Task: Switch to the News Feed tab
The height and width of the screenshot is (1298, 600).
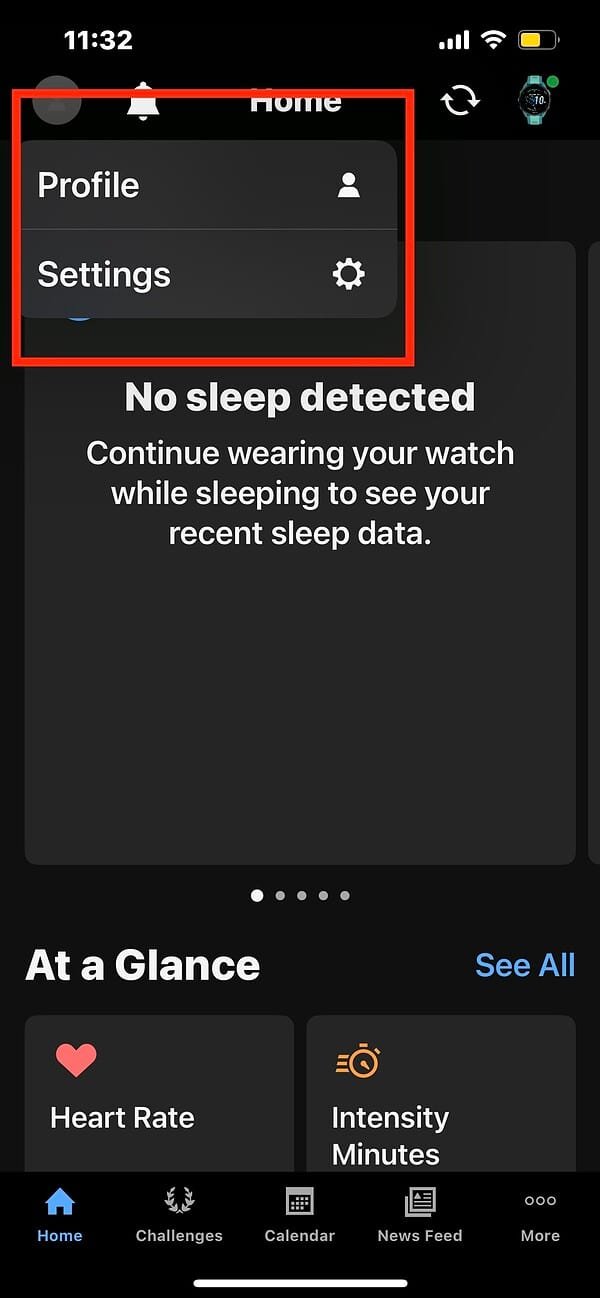Action: [420, 1215]
